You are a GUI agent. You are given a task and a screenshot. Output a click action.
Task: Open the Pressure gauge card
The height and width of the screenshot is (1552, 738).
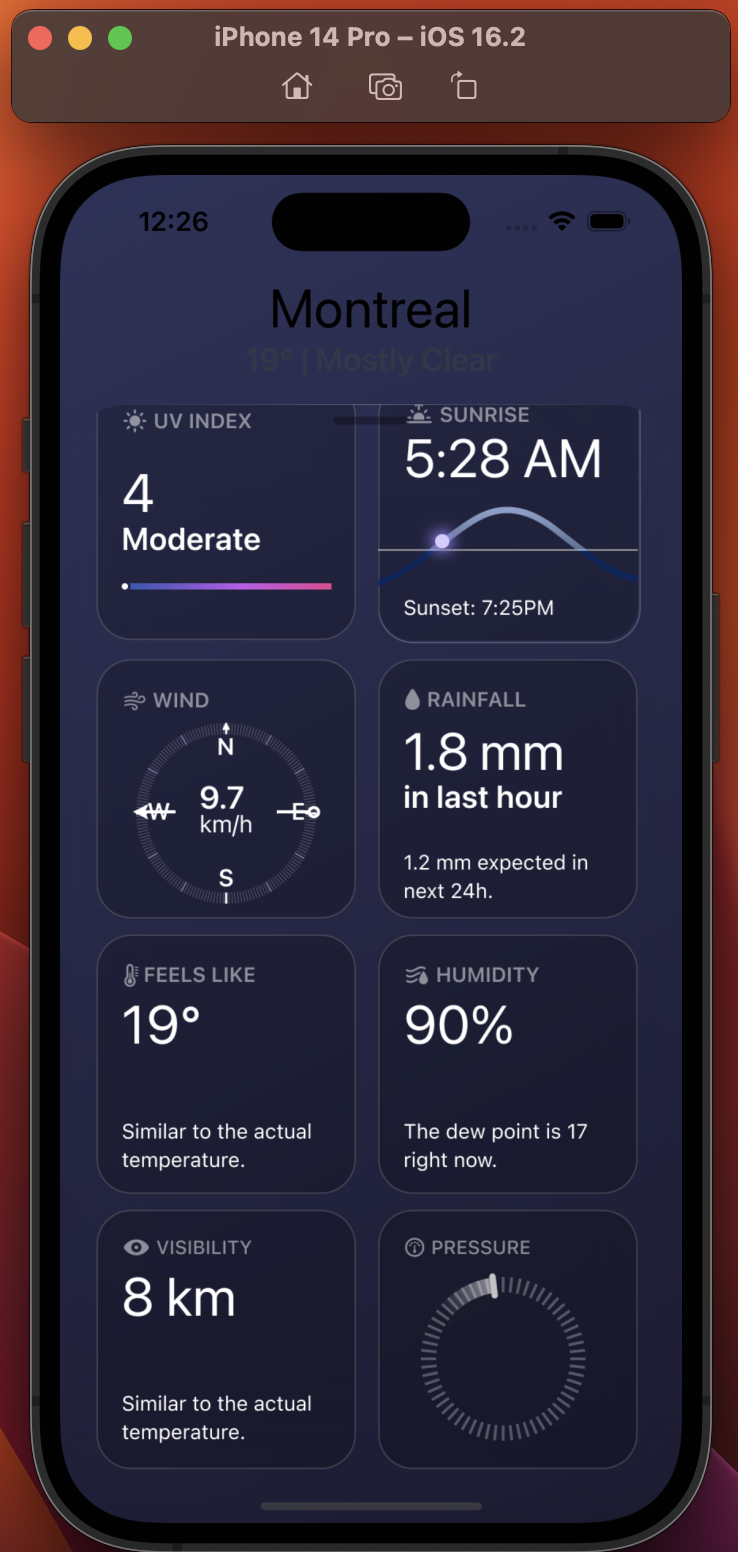click(x=508, y=1339)
